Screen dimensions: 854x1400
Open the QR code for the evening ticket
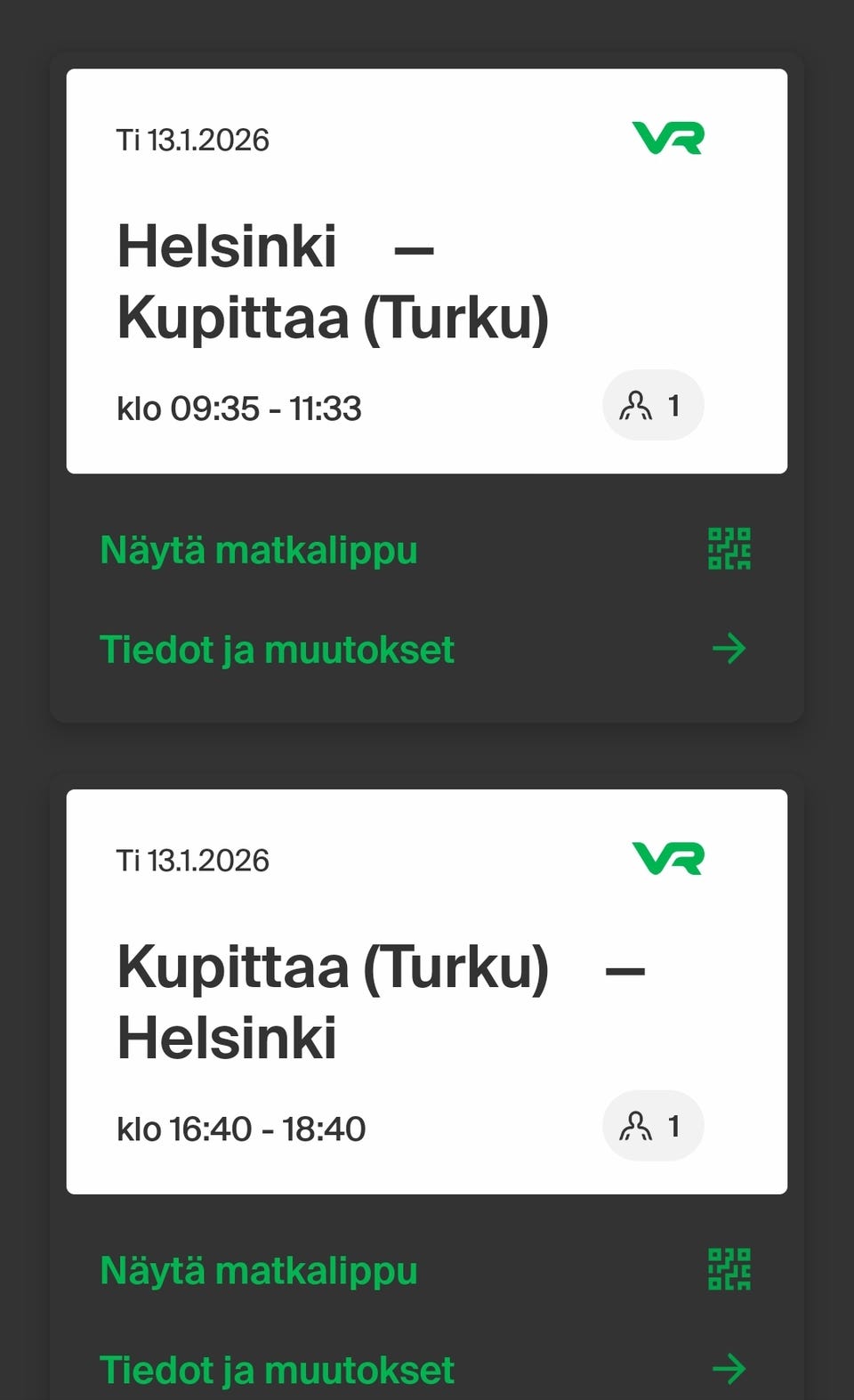(729, 1270)
